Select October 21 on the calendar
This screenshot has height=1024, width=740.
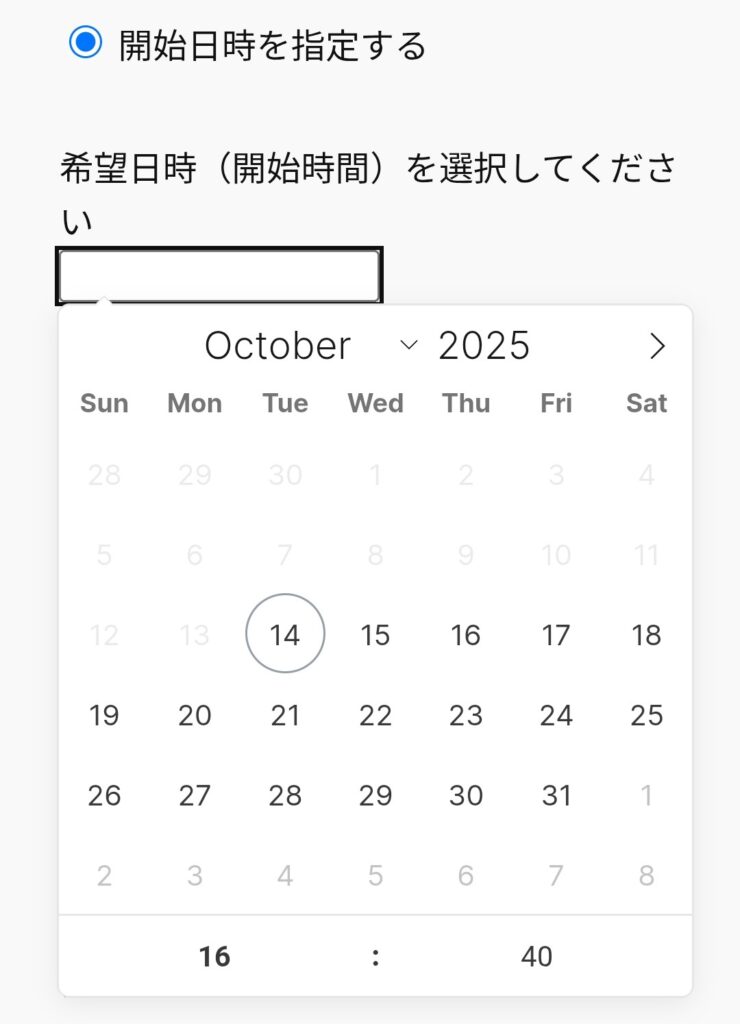tap(285, 715)
